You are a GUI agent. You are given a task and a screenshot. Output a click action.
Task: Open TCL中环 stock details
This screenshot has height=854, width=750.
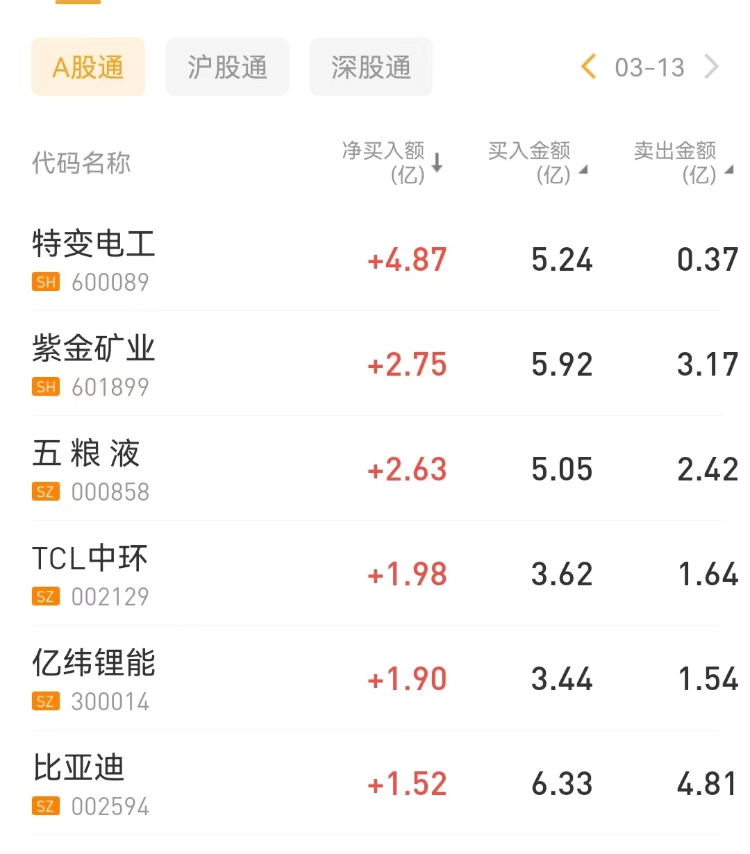click(x=90, y=574)
